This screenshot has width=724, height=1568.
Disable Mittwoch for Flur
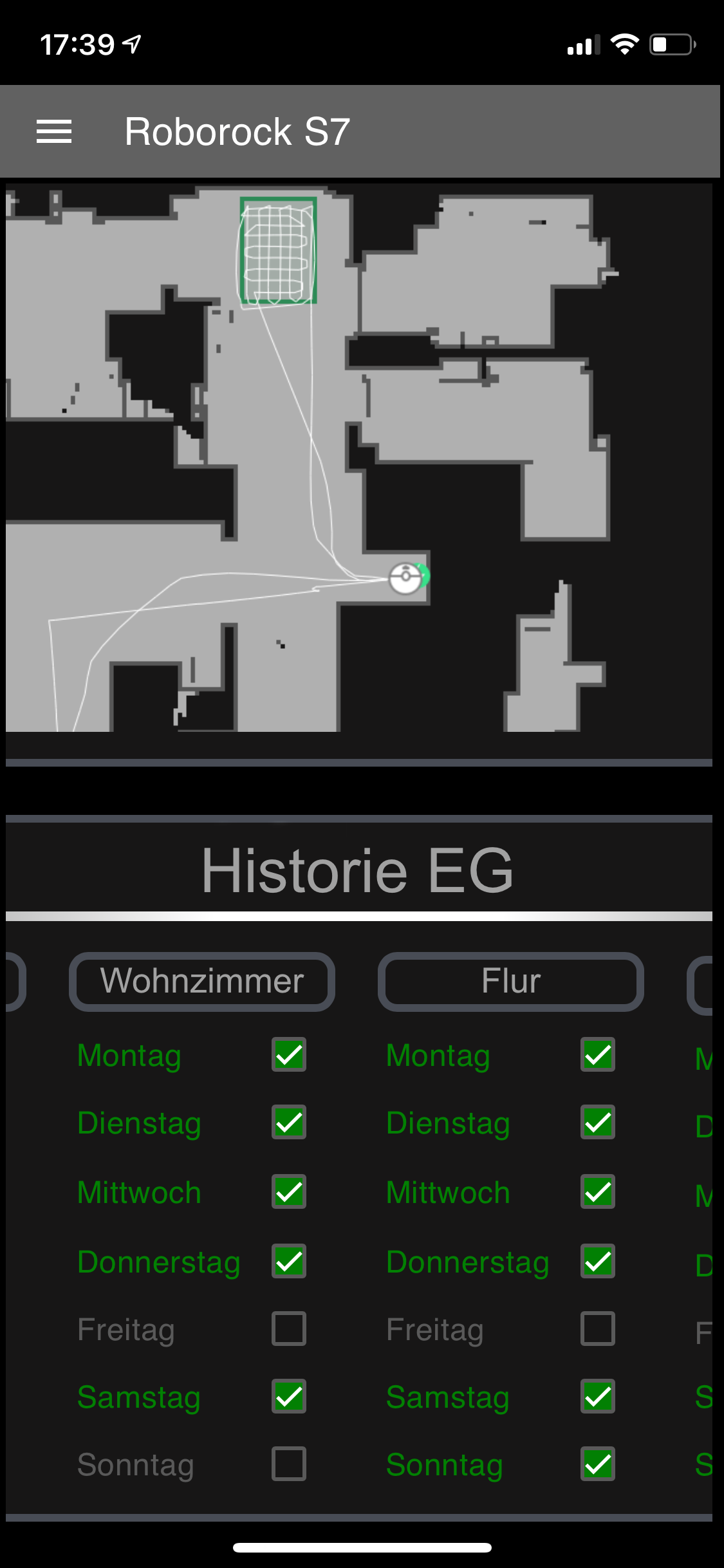pyautogui.click(x=598, y=1192)
